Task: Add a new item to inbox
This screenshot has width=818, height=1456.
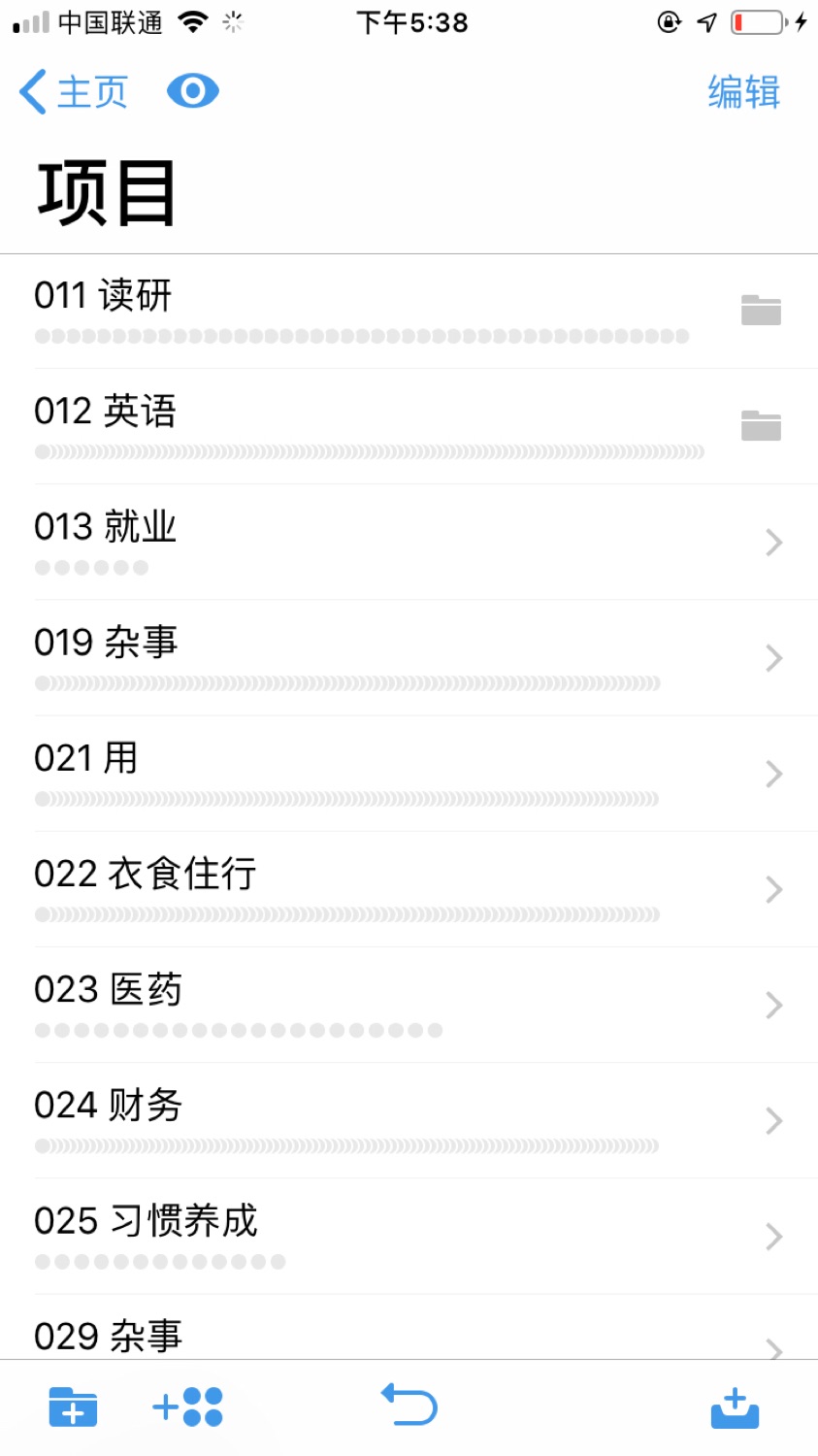Action: tap(735, 1408)
